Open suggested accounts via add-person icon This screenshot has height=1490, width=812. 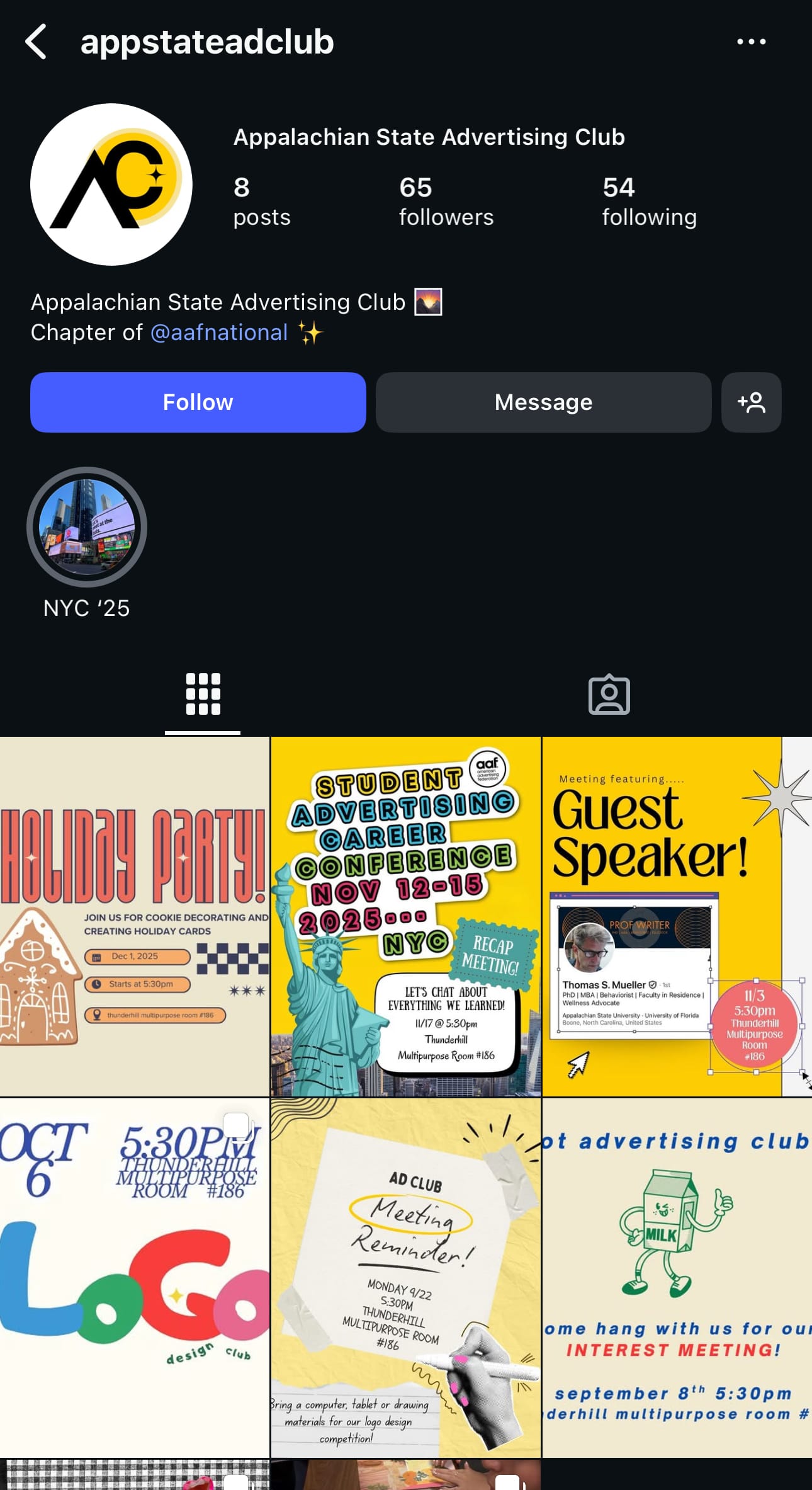point(751,402)
